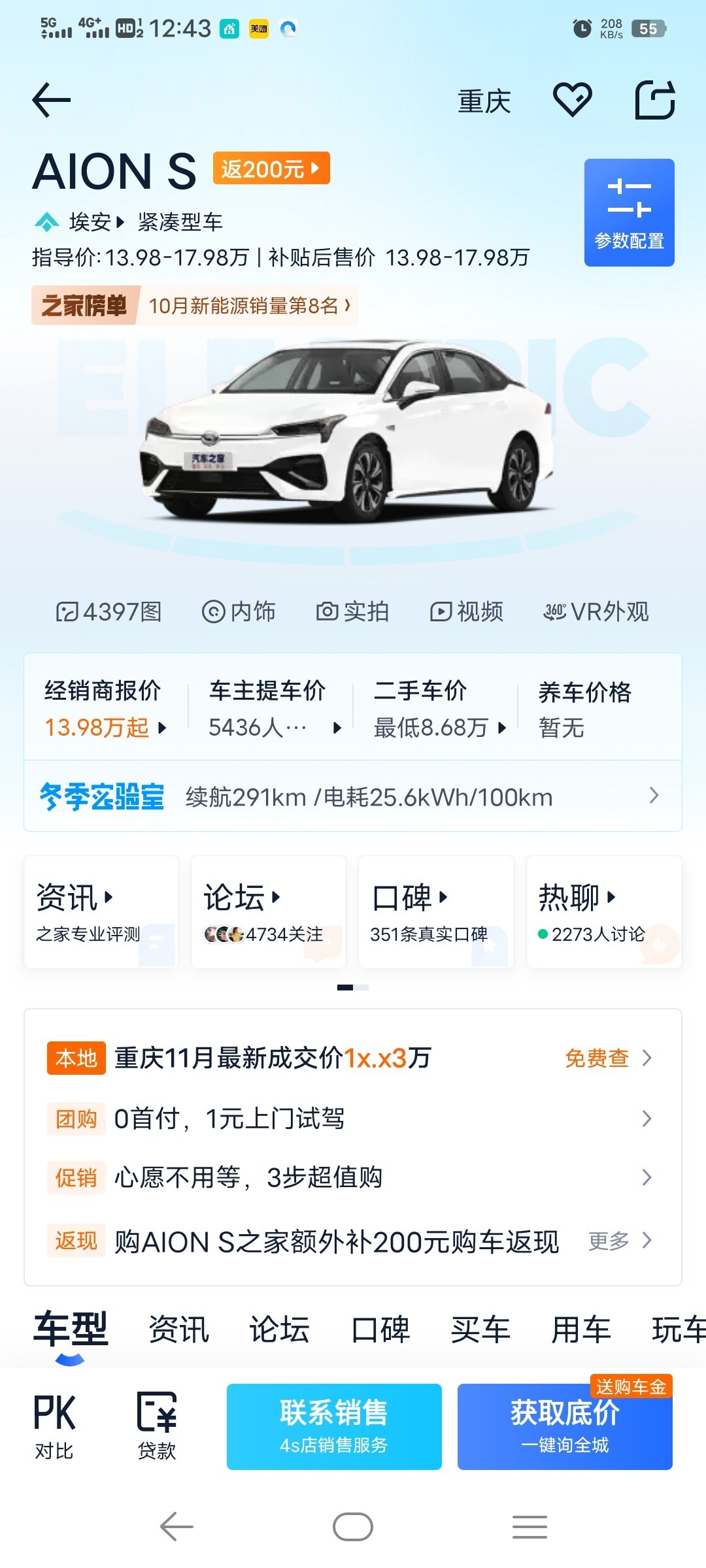The image size is (706, 1568).
Task: Favorite AION S with the heart icon
Action: 572,100
